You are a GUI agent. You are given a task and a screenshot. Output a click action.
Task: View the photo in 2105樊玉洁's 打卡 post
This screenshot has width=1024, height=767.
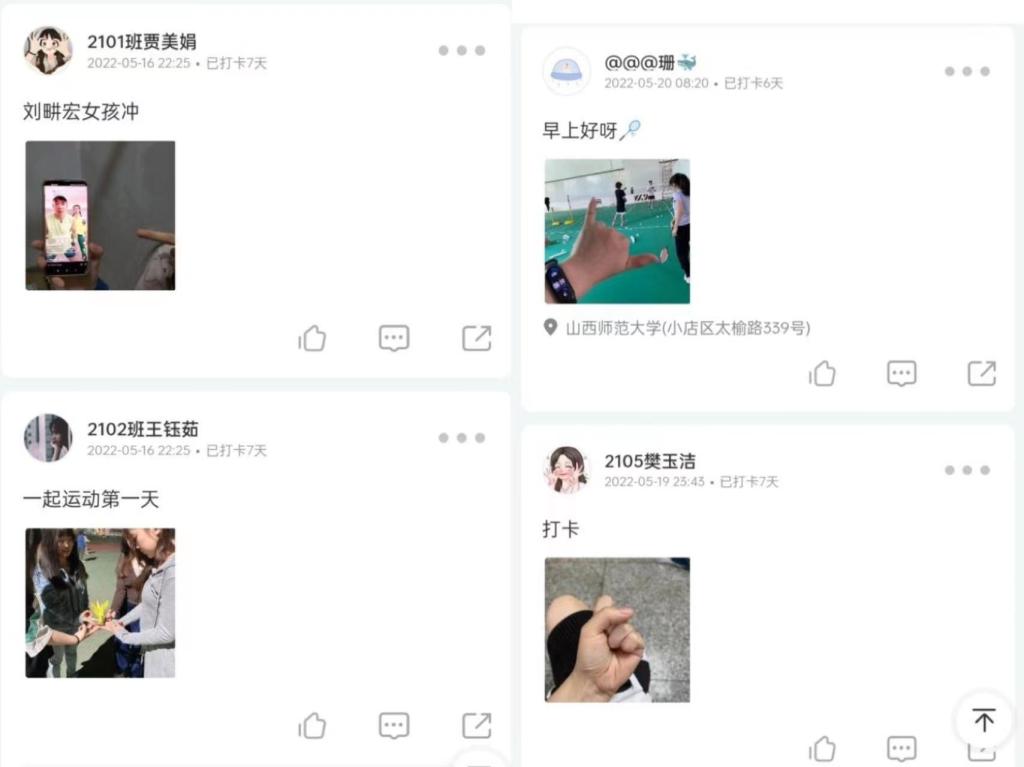pos(617,629)
